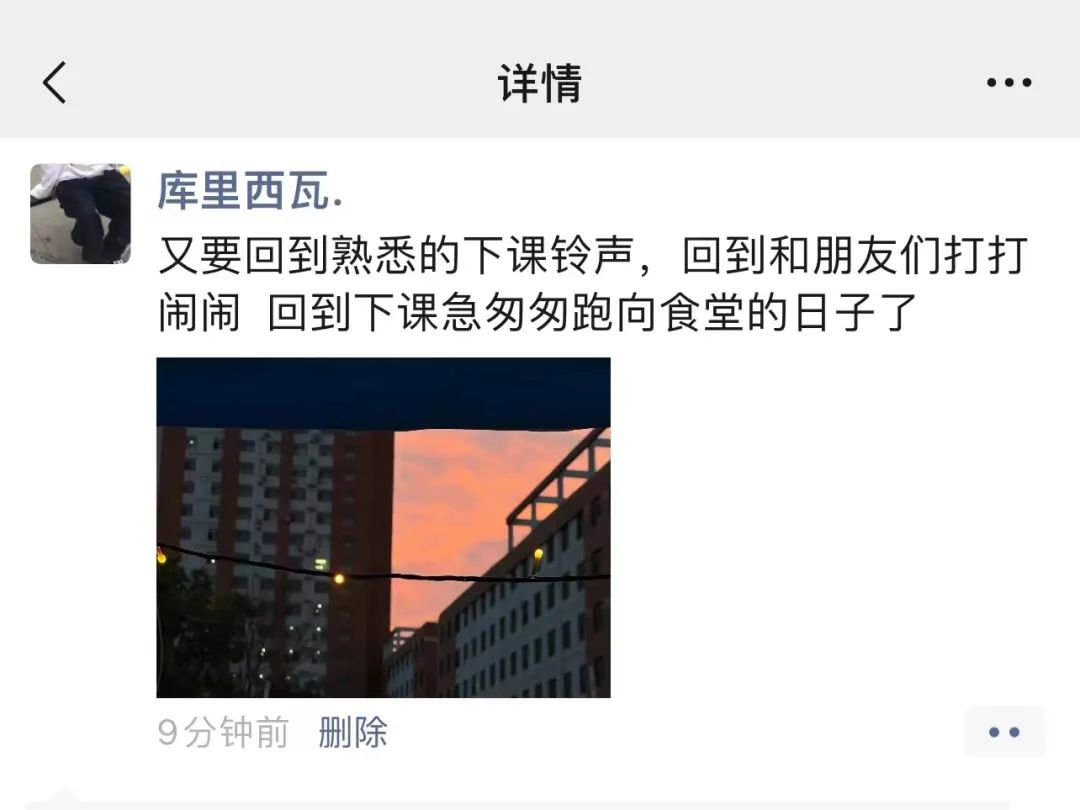
Task: Go back from the 详情 page
Action: click(x=55, y=82)
